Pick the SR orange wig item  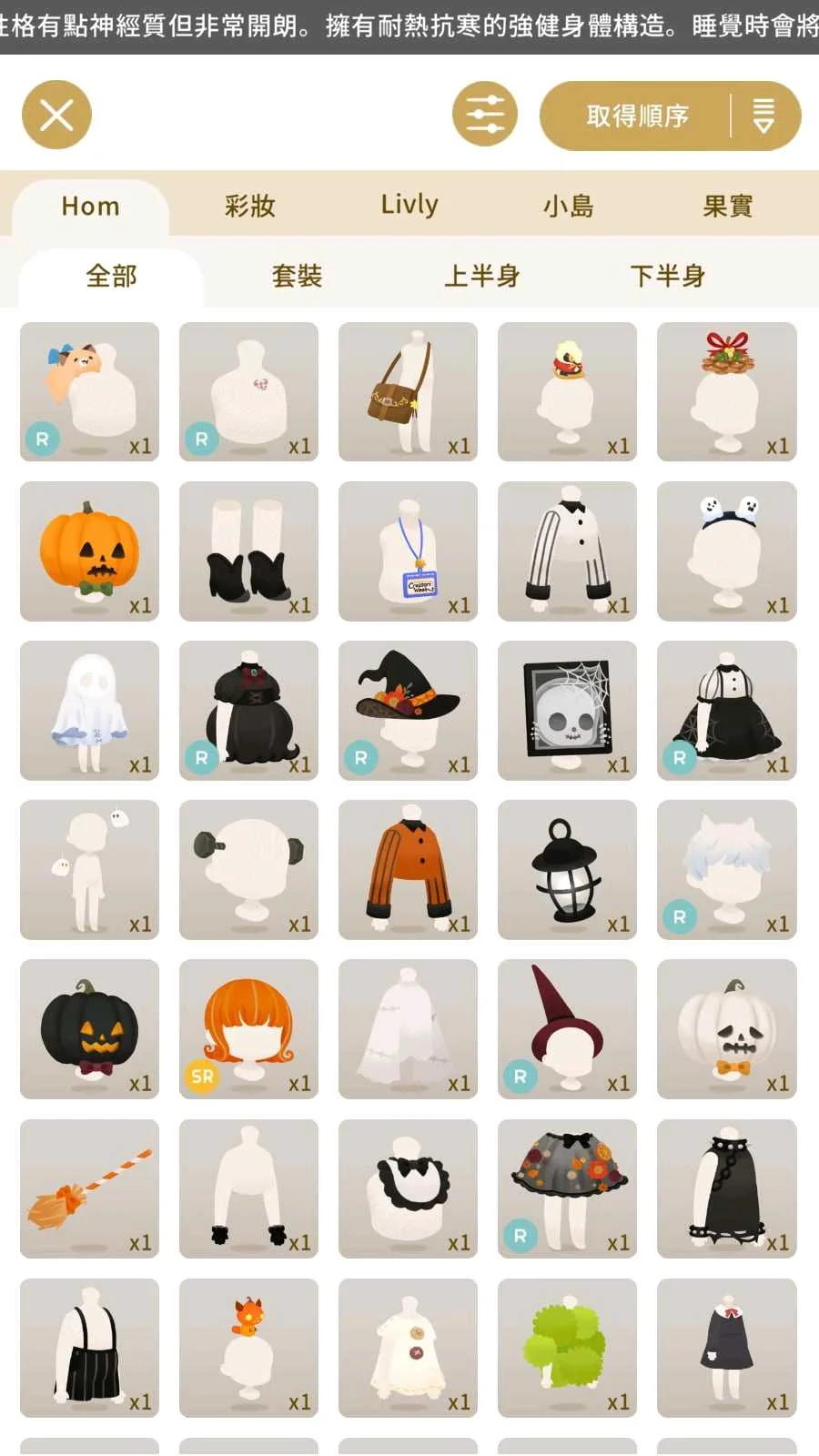click(x=248, y=1029)
